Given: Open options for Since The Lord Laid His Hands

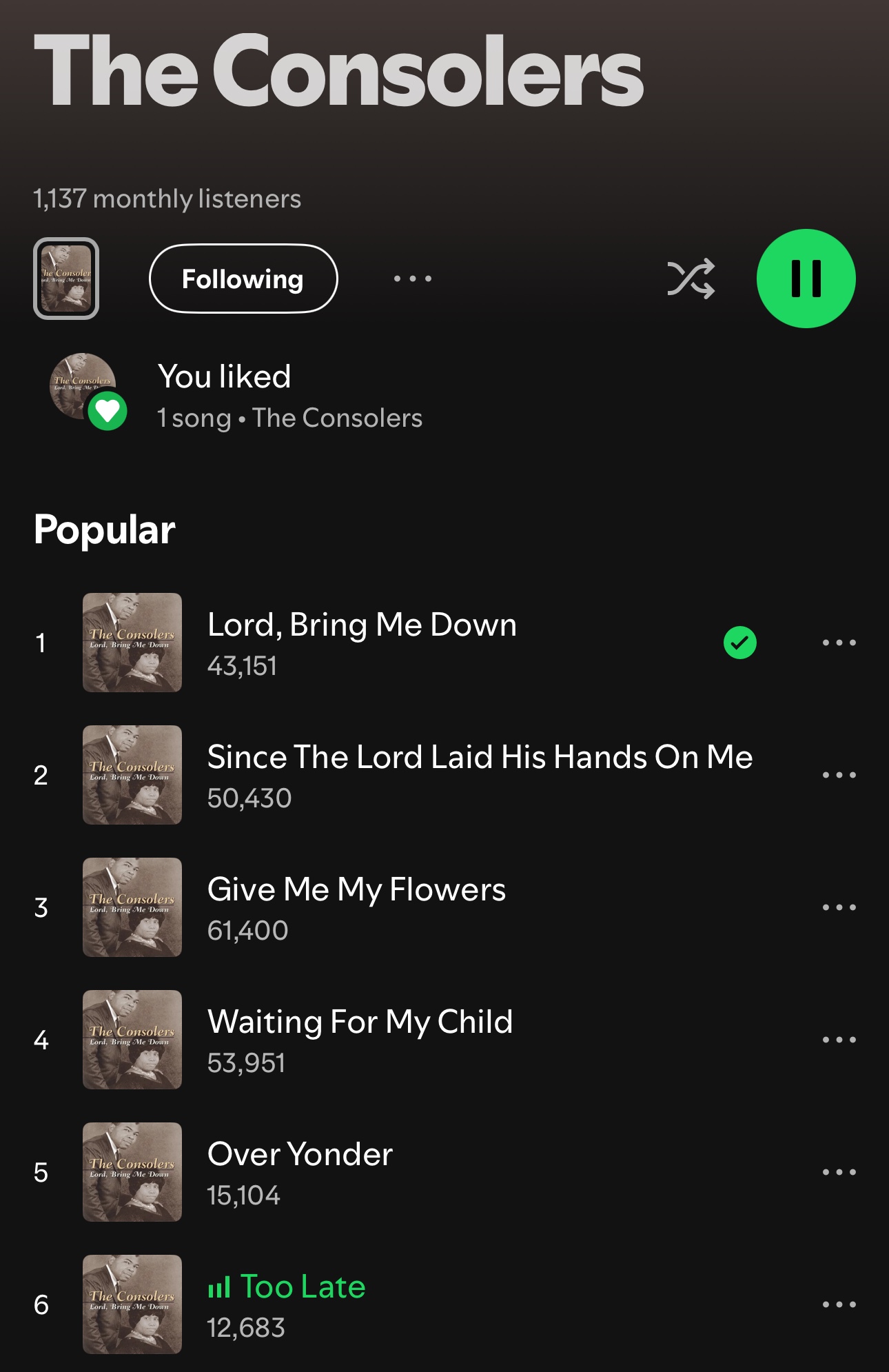Looking at the screenshot, I should (839, 775).
